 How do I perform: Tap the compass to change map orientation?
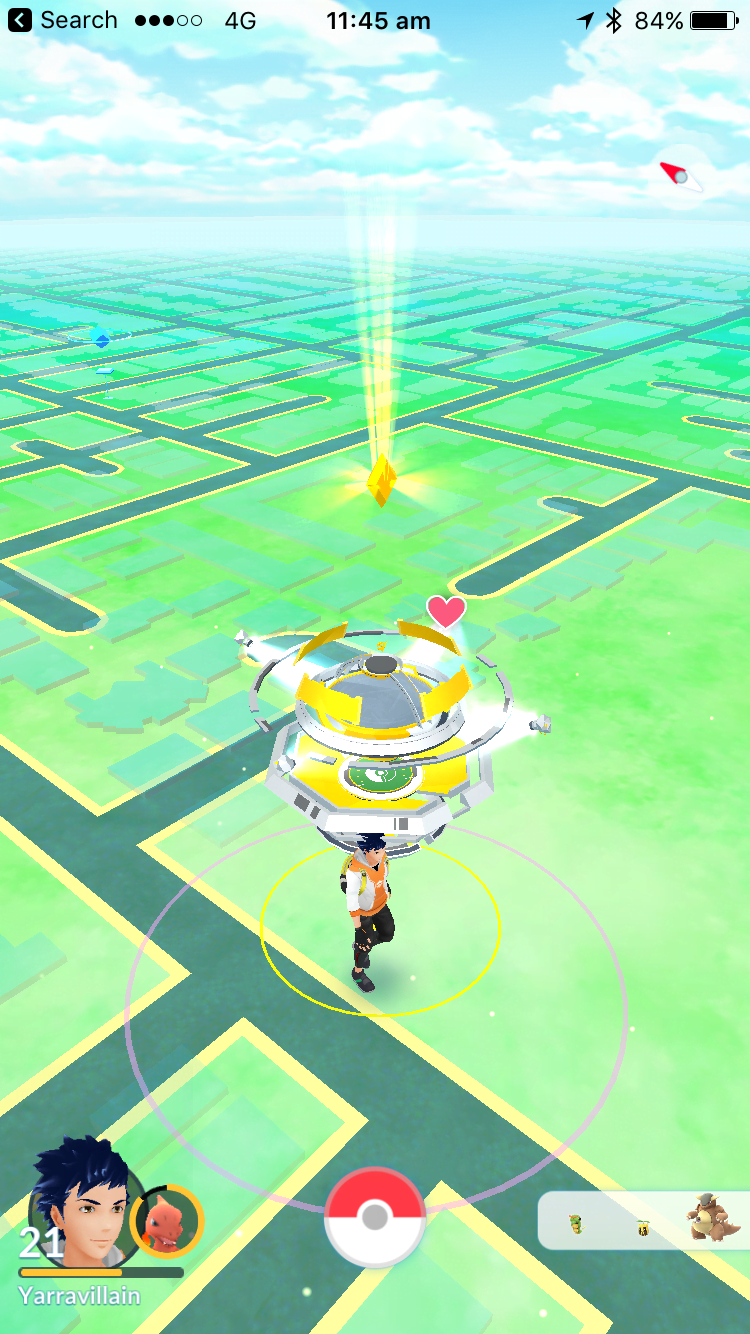pos(681,177)
